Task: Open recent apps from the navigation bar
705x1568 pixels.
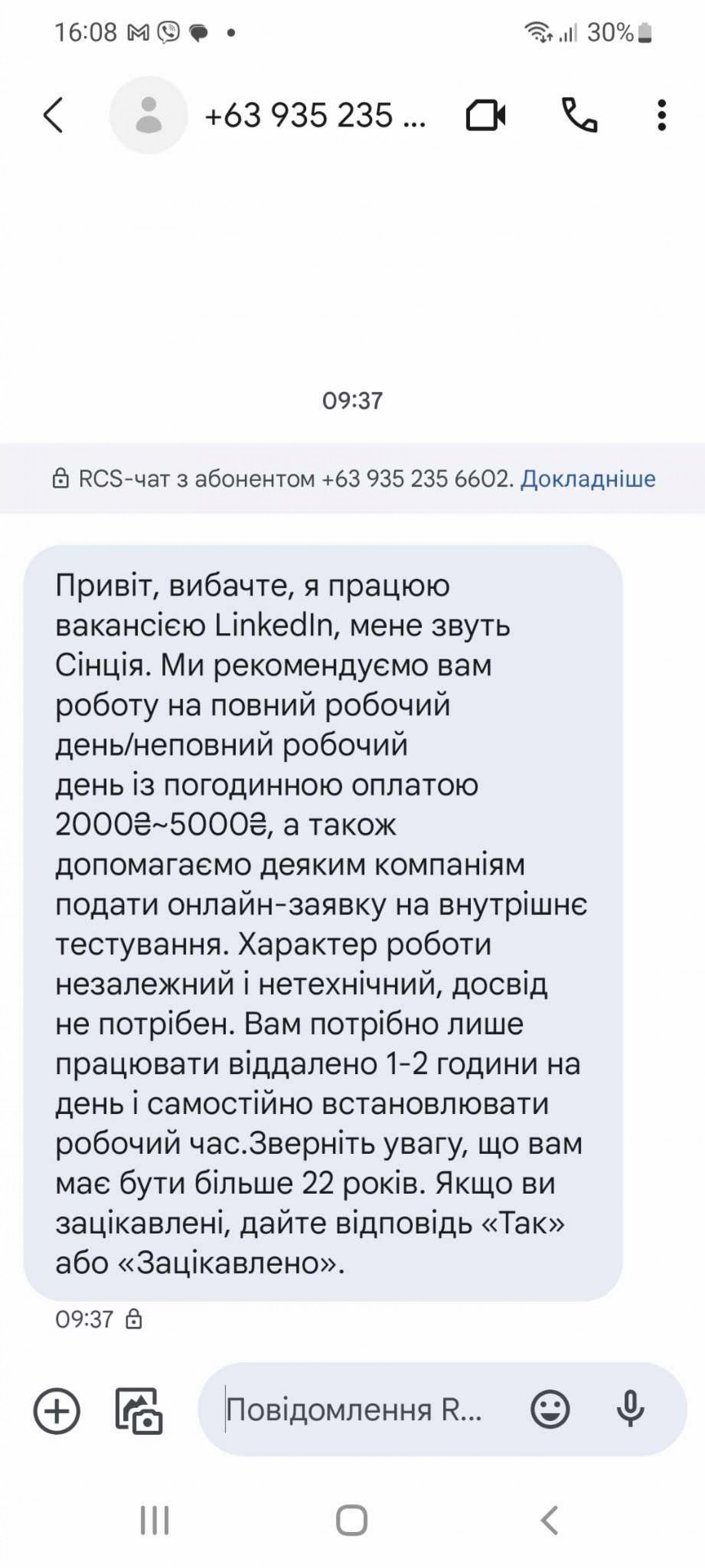Action: pyautogui.click(x=155, y=1520)
